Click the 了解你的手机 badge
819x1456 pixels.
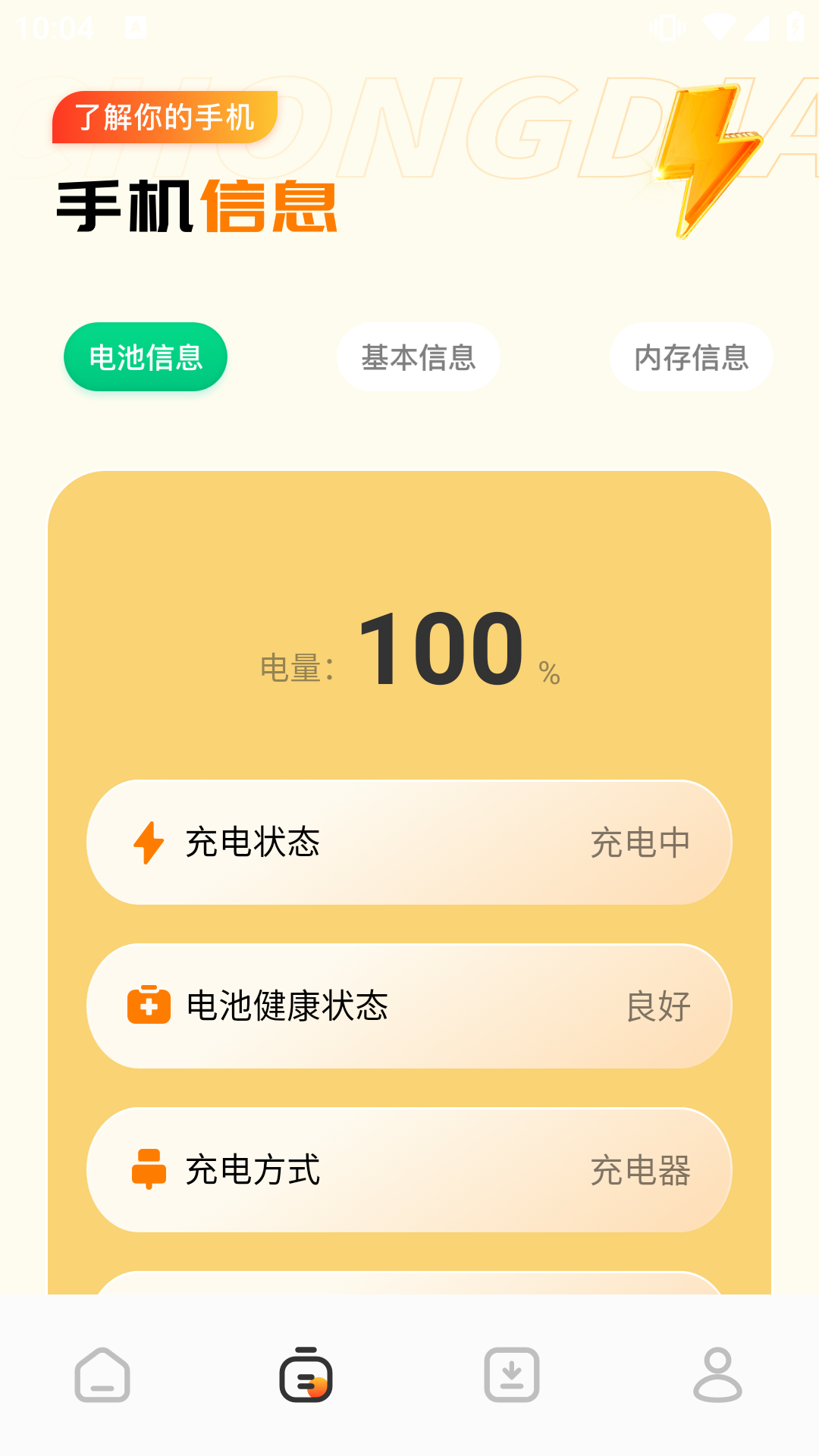164,118
